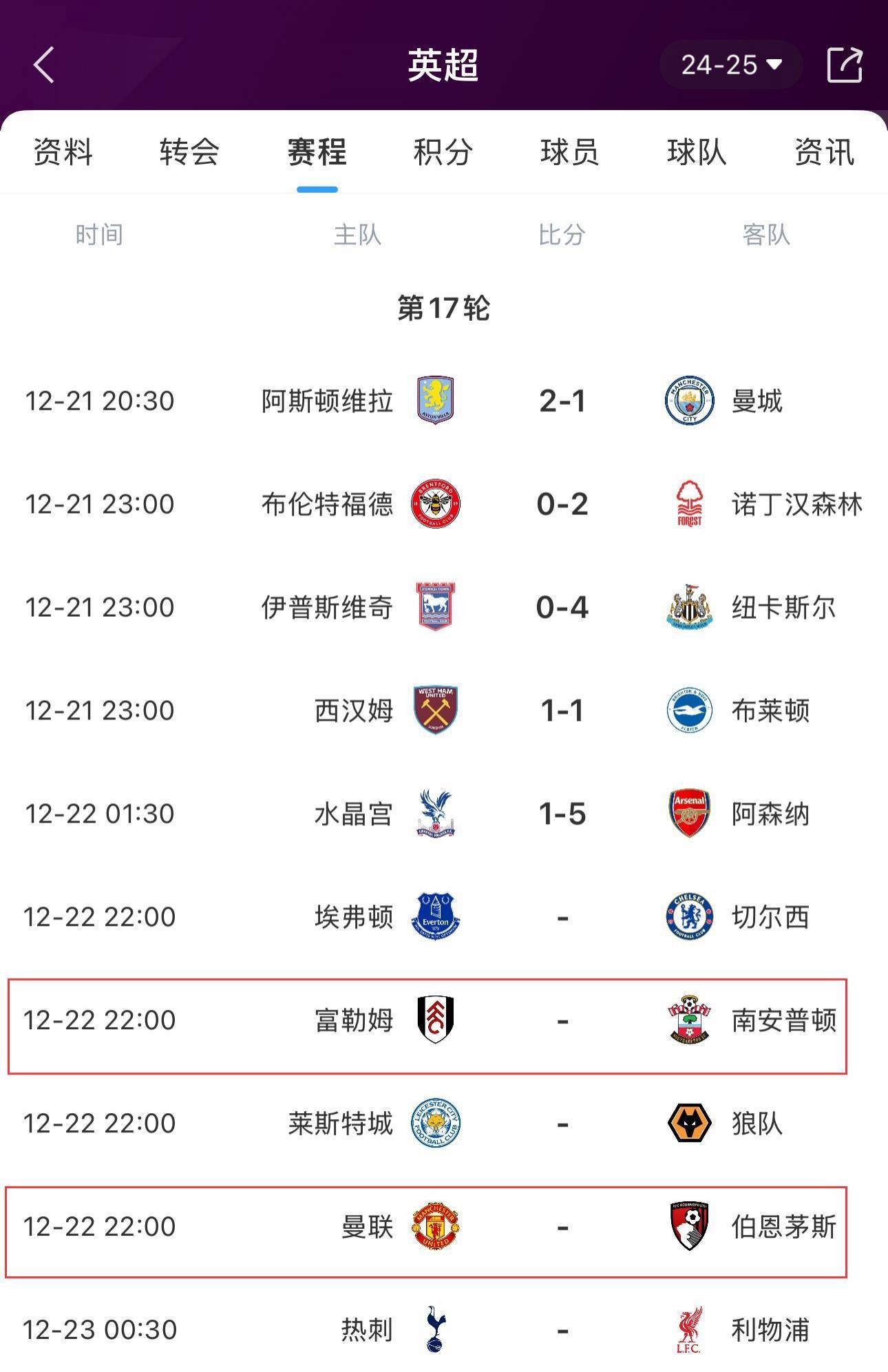Image resolution: width=888 pixels, height=1372 pixels.
Task: Open the 球员 tab
Action: (x=568, y=154)
